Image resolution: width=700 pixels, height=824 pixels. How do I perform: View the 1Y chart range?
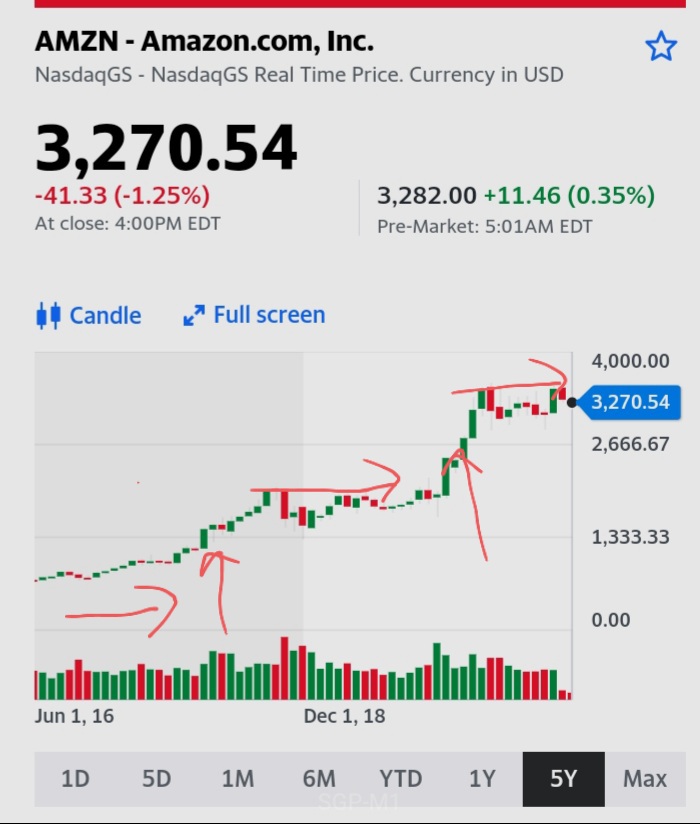pyautogui.click(x=482, y=778)
